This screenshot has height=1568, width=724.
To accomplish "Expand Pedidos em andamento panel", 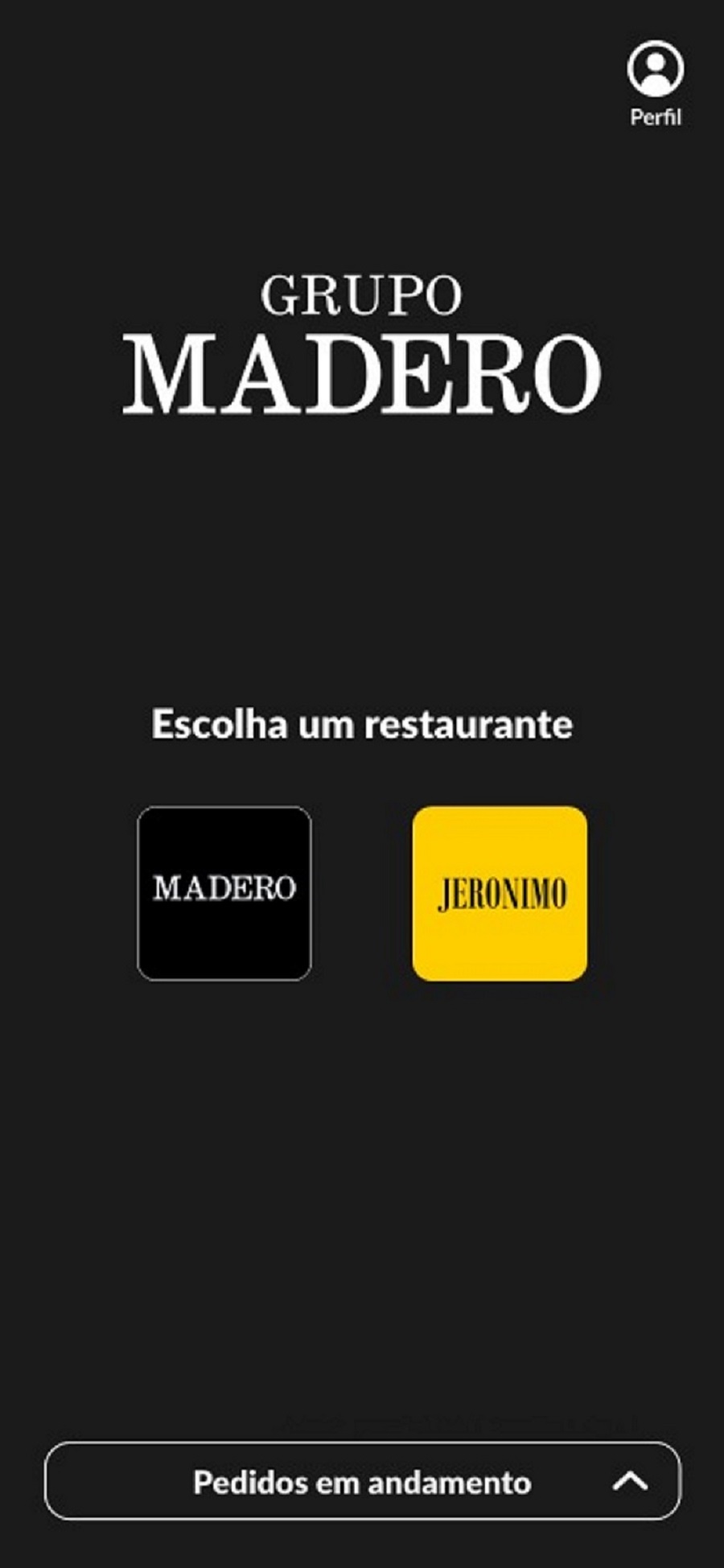I will [x=363, y=1481].
